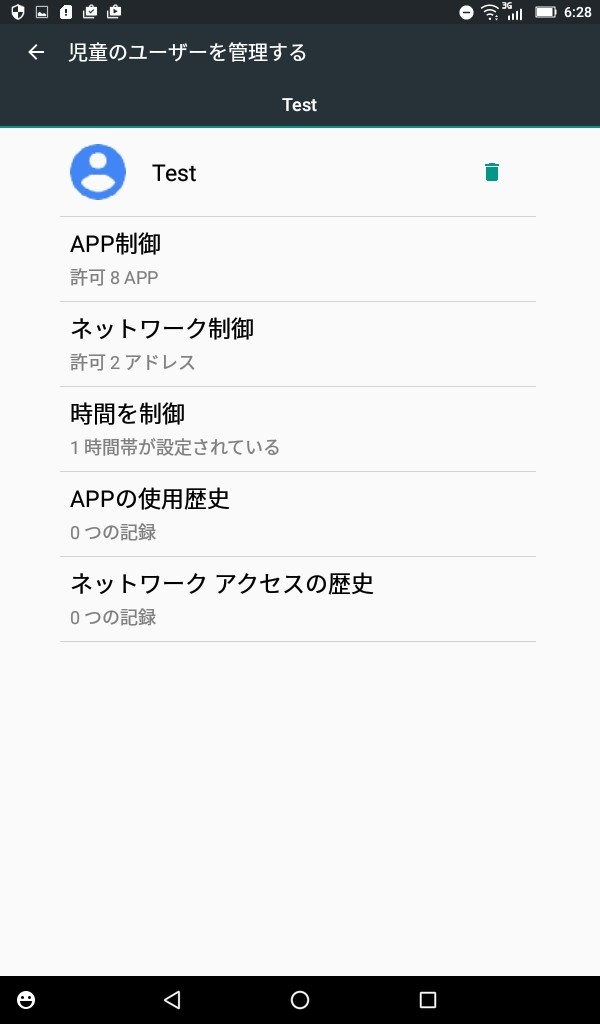
Task: Go back using the app bar arrow
Action: pos(36,52)
